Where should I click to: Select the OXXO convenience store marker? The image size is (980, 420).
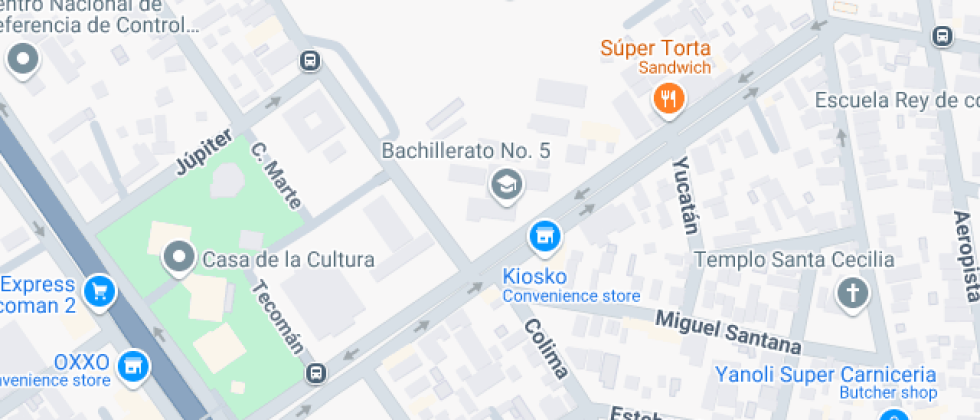click(131, 366)
